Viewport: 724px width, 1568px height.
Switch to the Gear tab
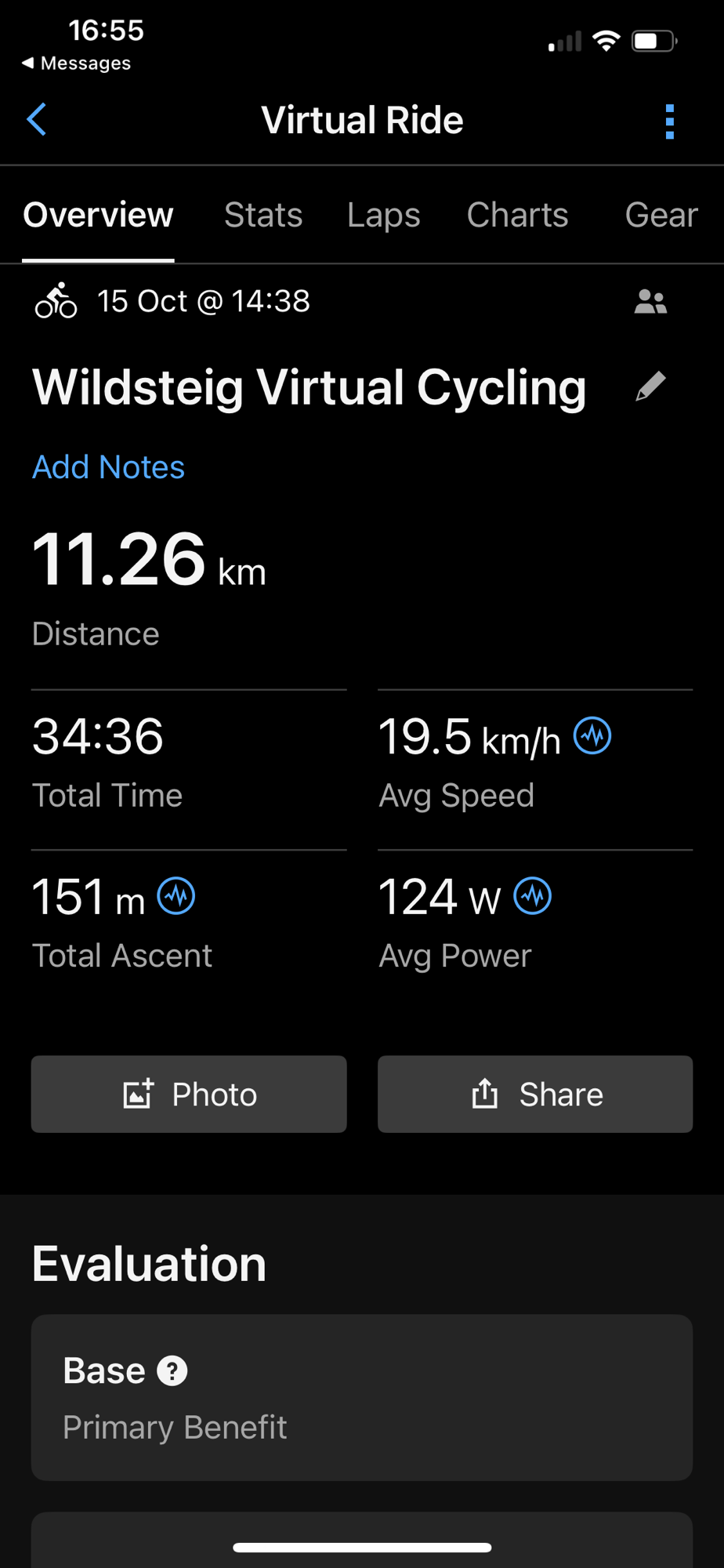[661, 216]
